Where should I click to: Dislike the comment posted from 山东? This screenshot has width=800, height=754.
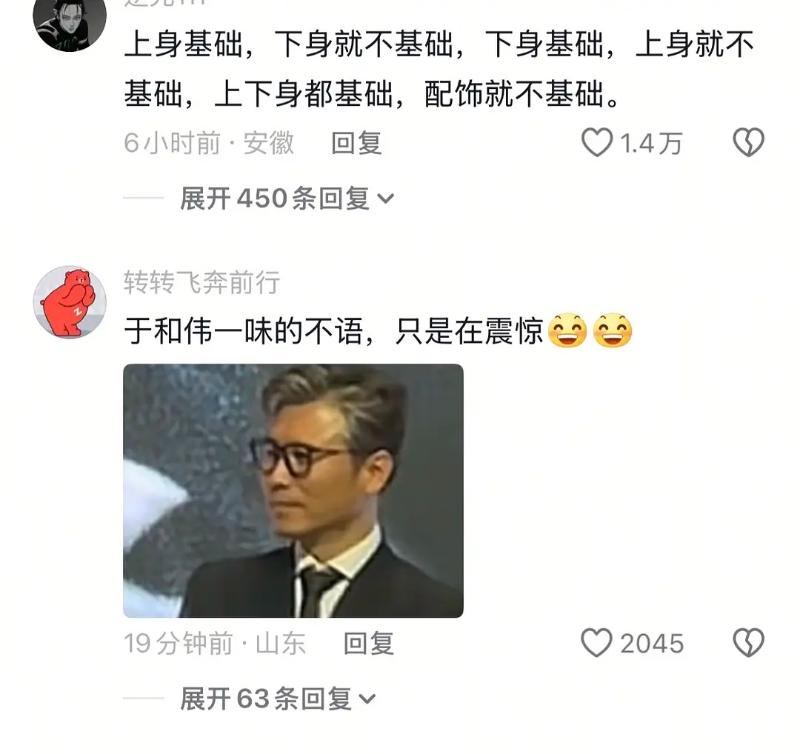point(748,643)
